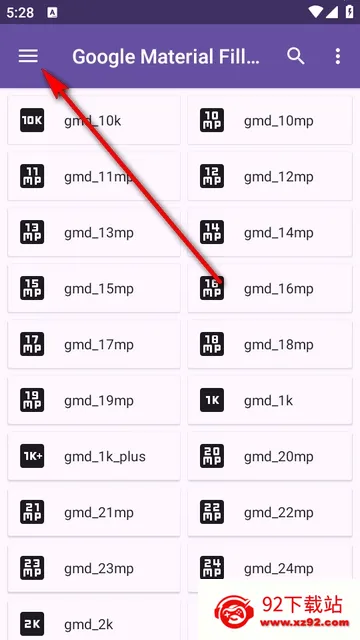Image resolution: width=360 pixels, height=640 pixels.
Task: Tap the gmd_12mp card
Action: coord(270,176)
